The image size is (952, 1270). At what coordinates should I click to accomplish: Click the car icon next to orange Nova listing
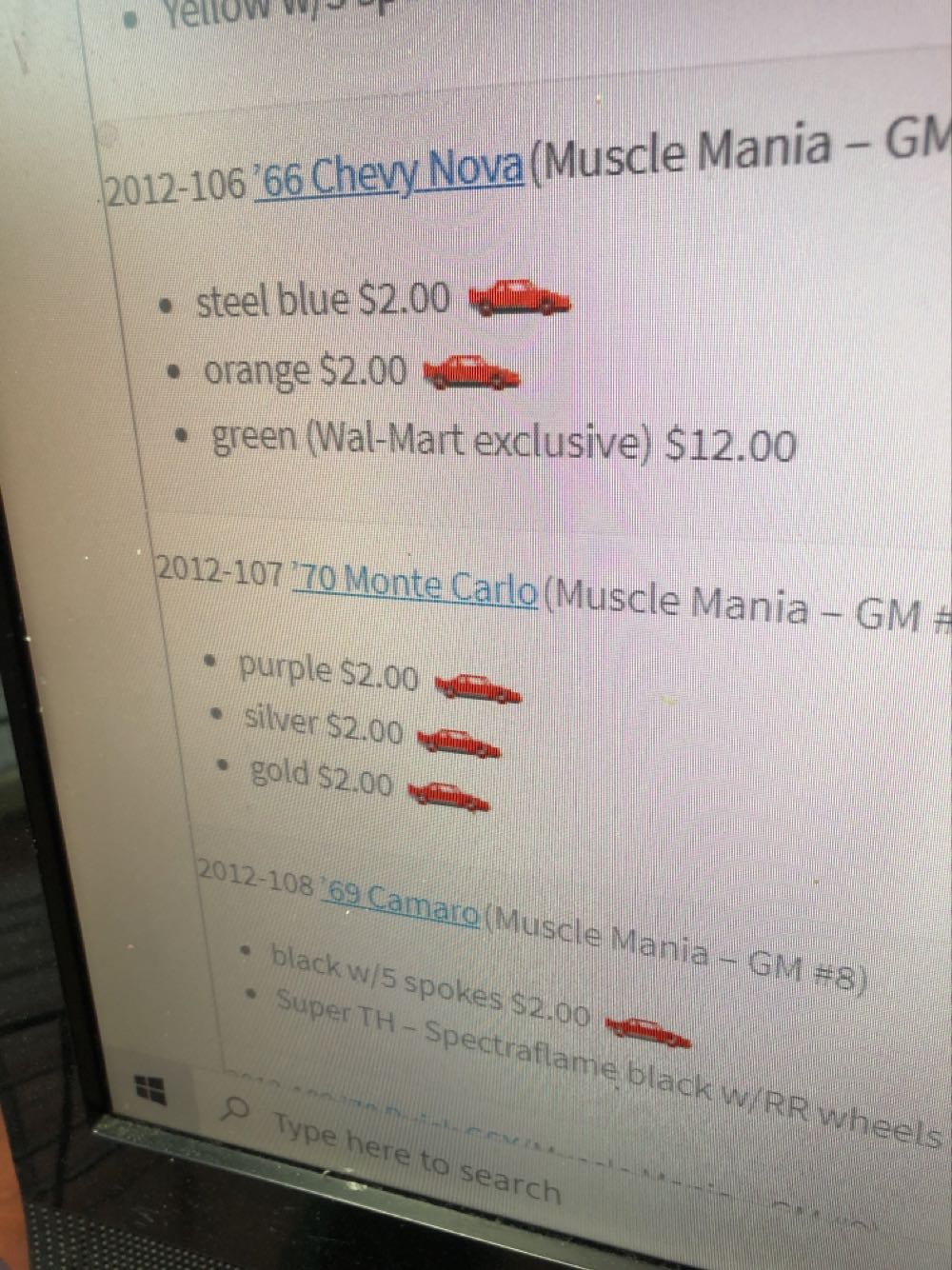pyautogui.click(x=469, y=372)
